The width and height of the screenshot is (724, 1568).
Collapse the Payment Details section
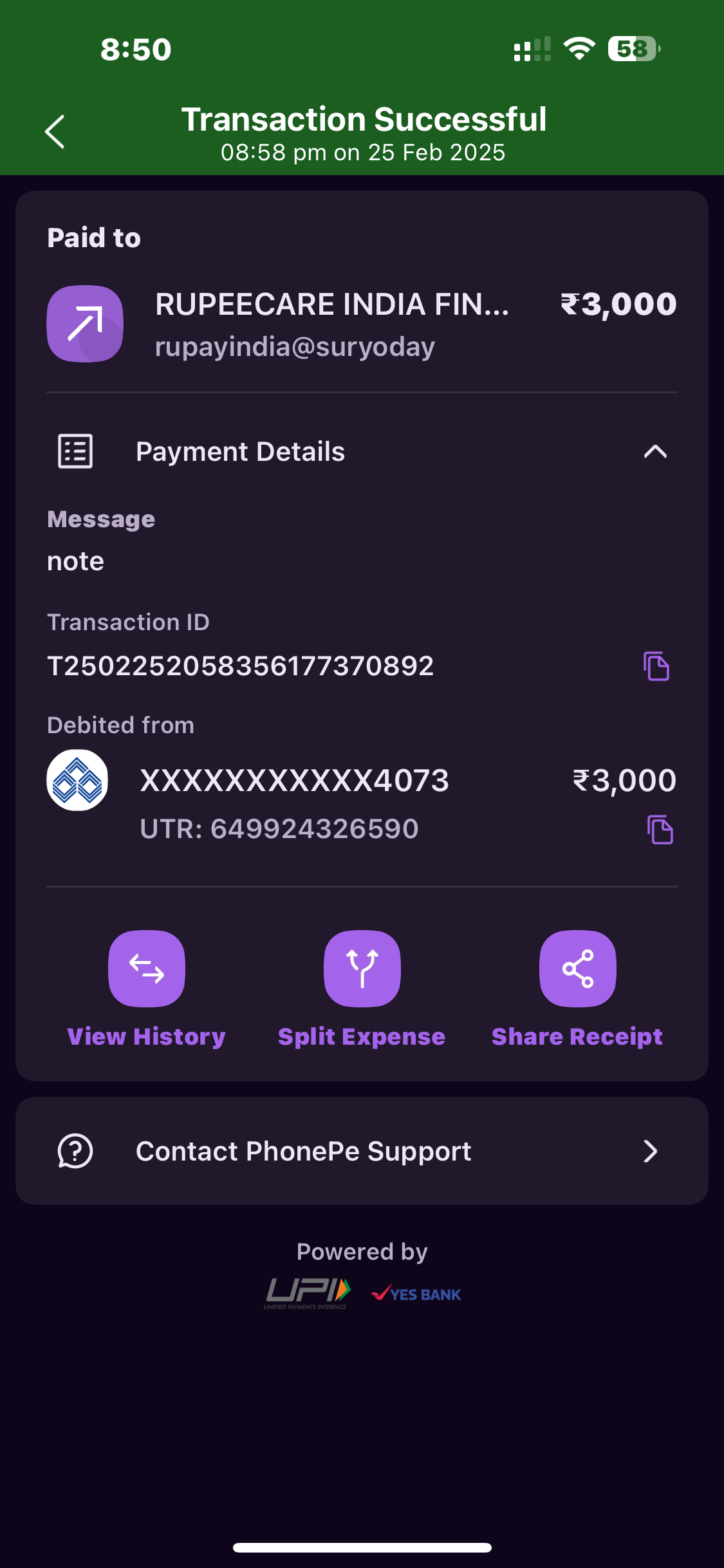click(x=654, y=452)
